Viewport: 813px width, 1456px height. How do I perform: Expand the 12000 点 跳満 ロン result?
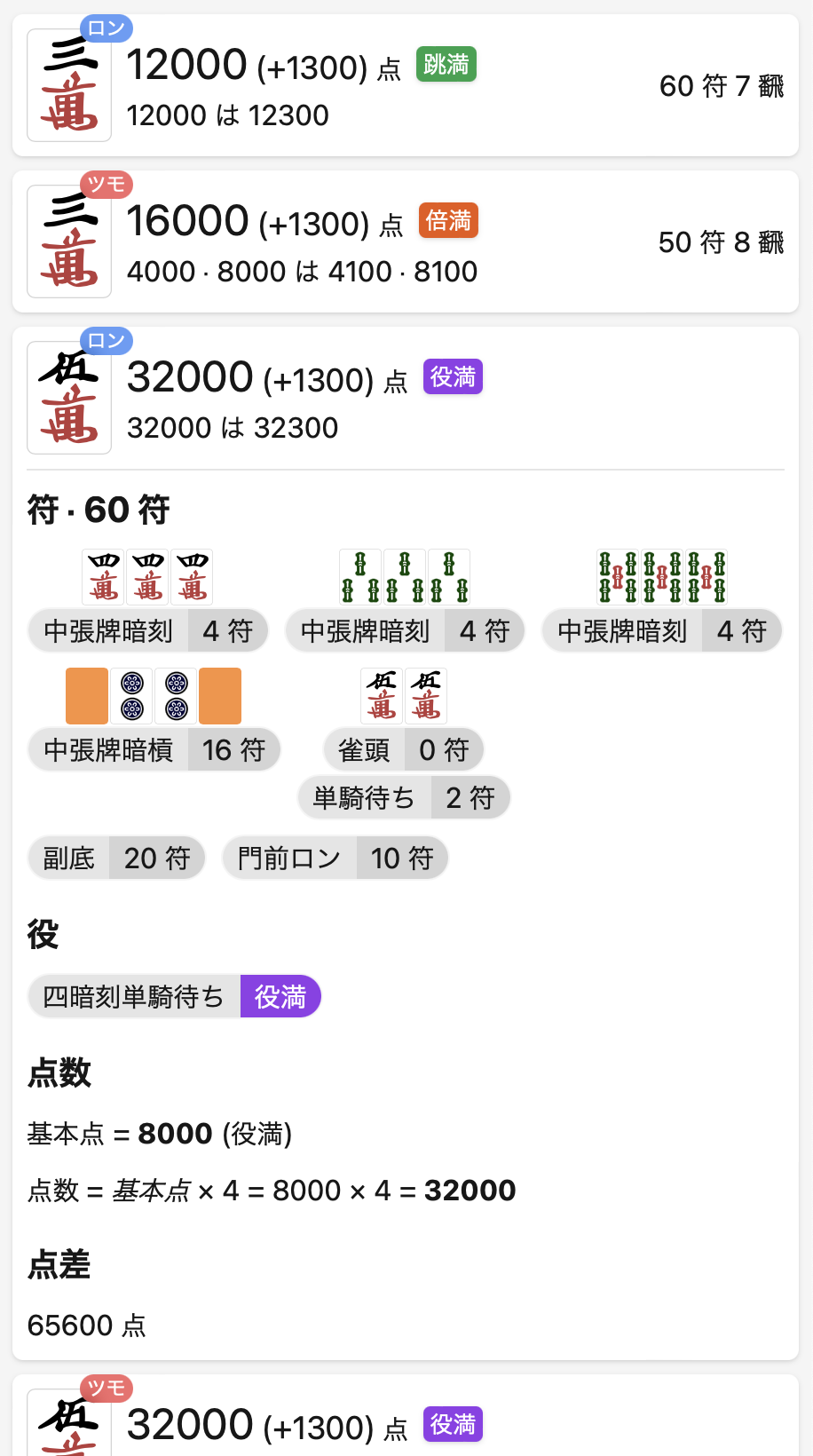click(x=405, y=86)
